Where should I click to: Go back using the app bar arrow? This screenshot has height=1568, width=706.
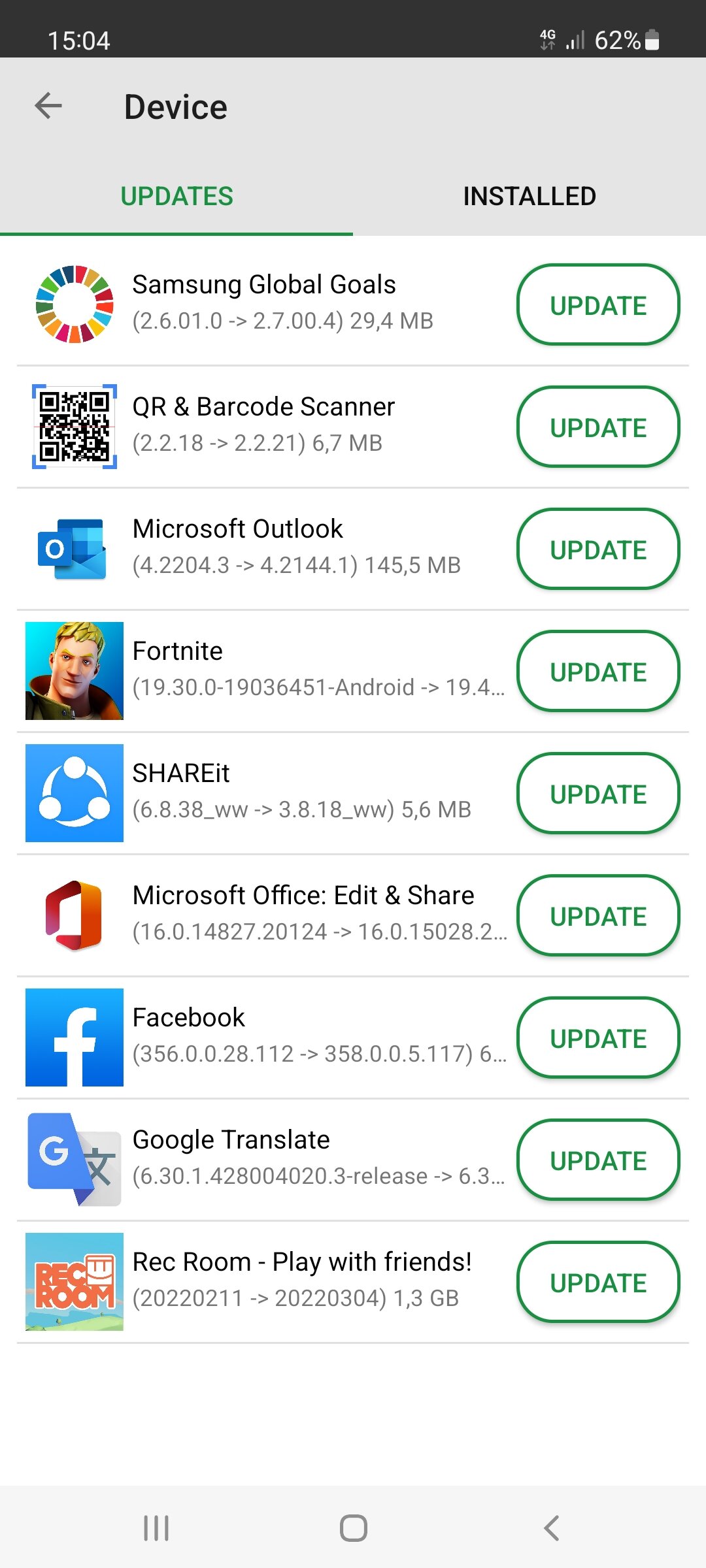tap(48, 106)
